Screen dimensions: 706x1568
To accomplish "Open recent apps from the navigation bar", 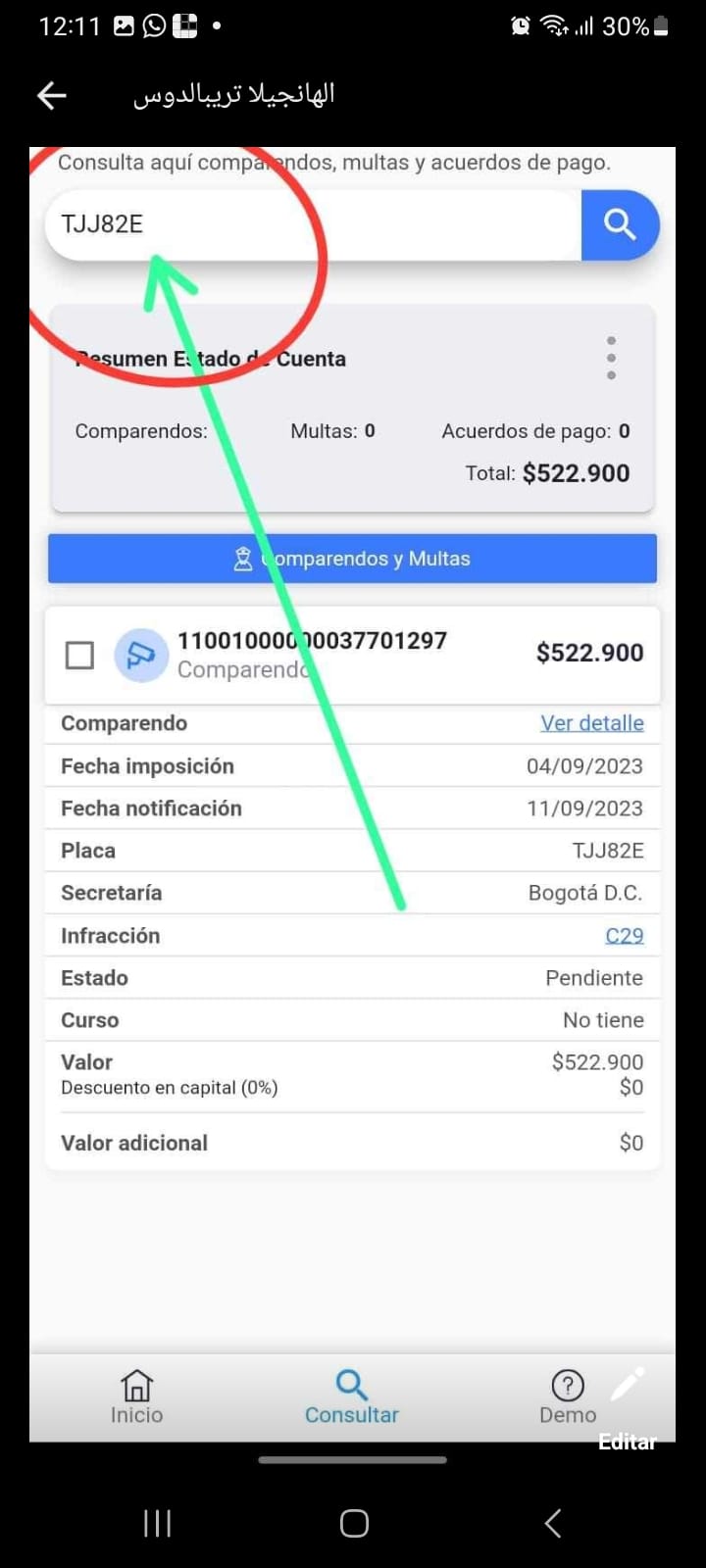I will (157, 1523).
